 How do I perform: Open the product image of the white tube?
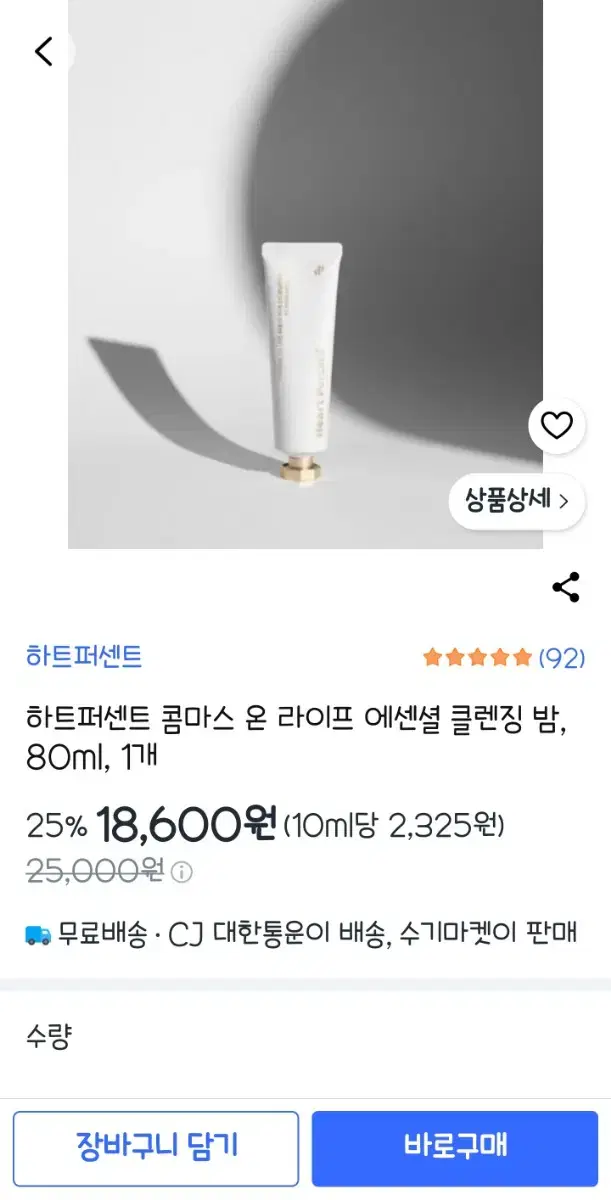coord(305,274)
